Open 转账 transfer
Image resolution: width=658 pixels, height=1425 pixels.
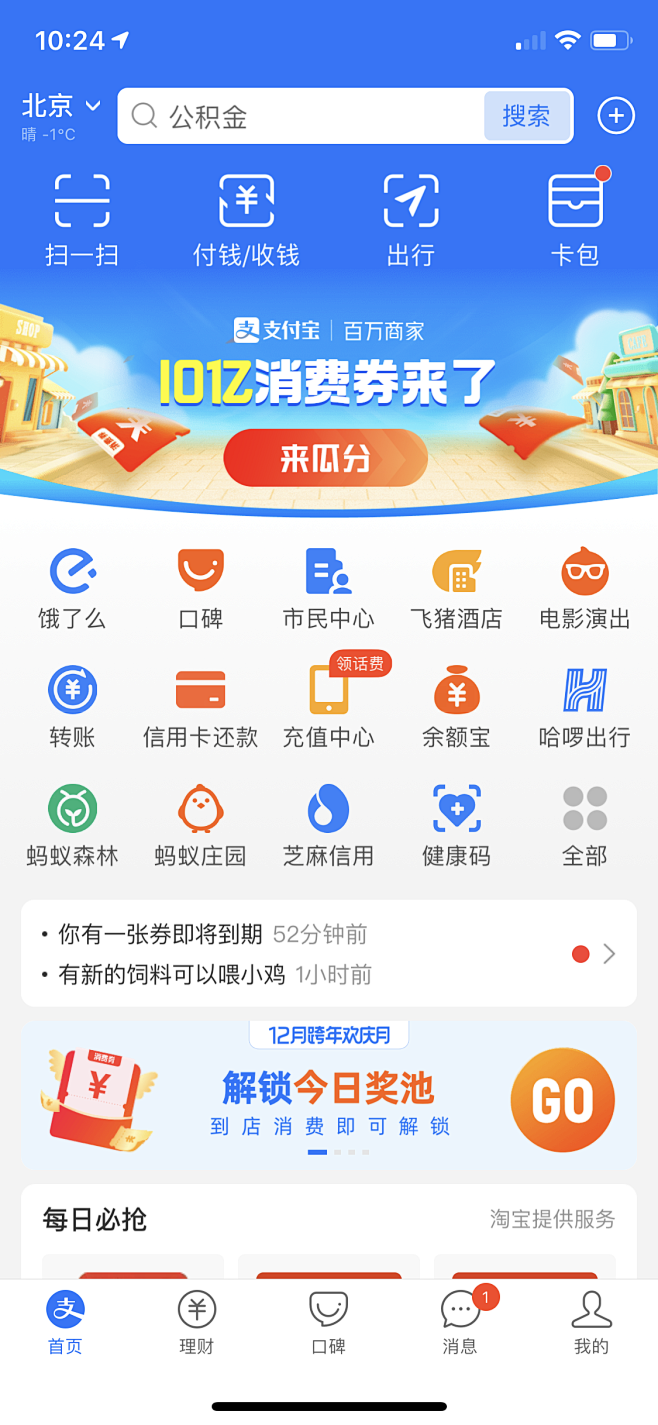pos(72,707)
